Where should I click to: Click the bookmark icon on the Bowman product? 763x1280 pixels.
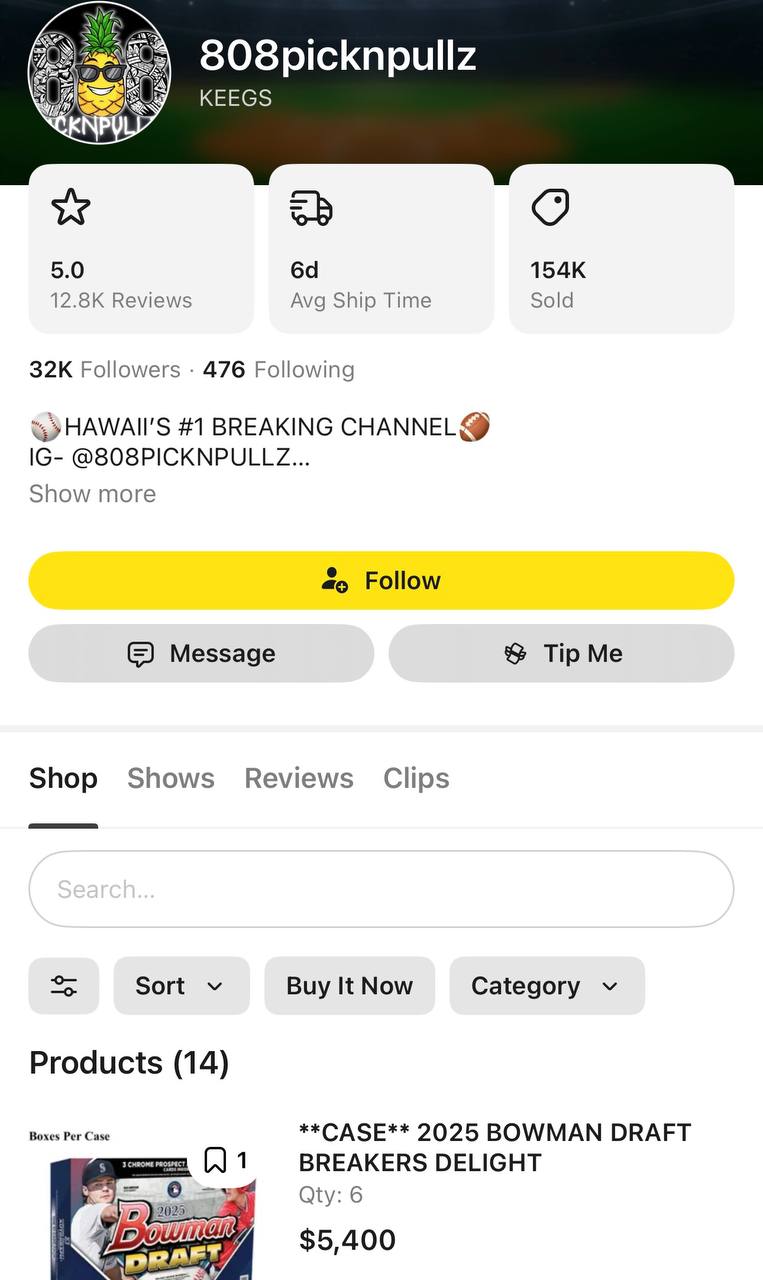point(214,1160)
